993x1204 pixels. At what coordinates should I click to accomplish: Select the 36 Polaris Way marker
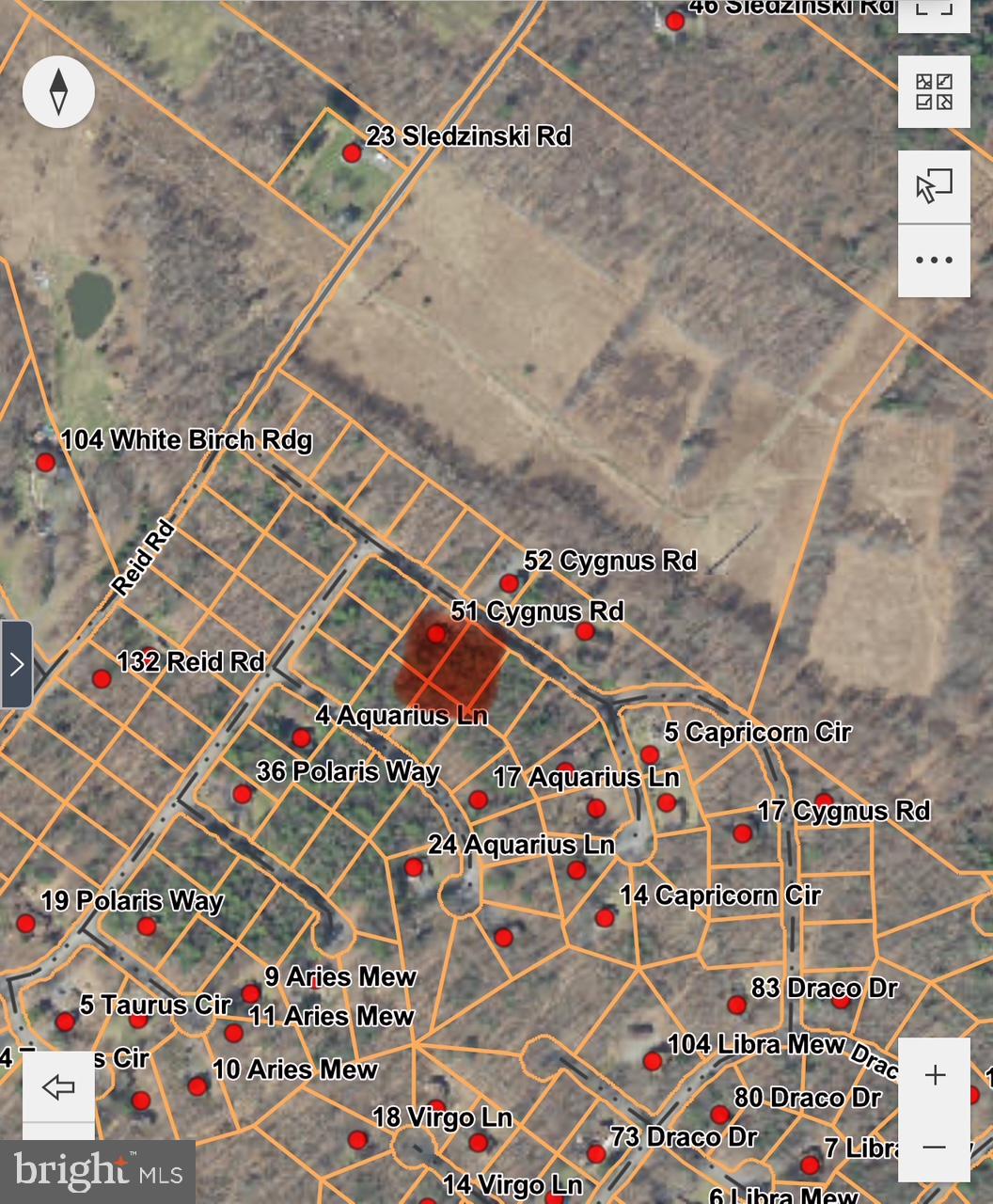pos(242,794)
